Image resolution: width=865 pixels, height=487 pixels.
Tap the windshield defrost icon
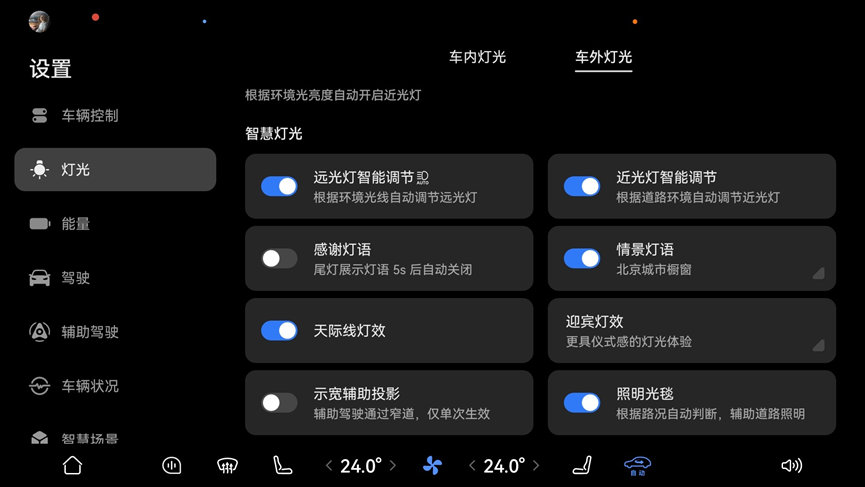[x=227, y=466]
